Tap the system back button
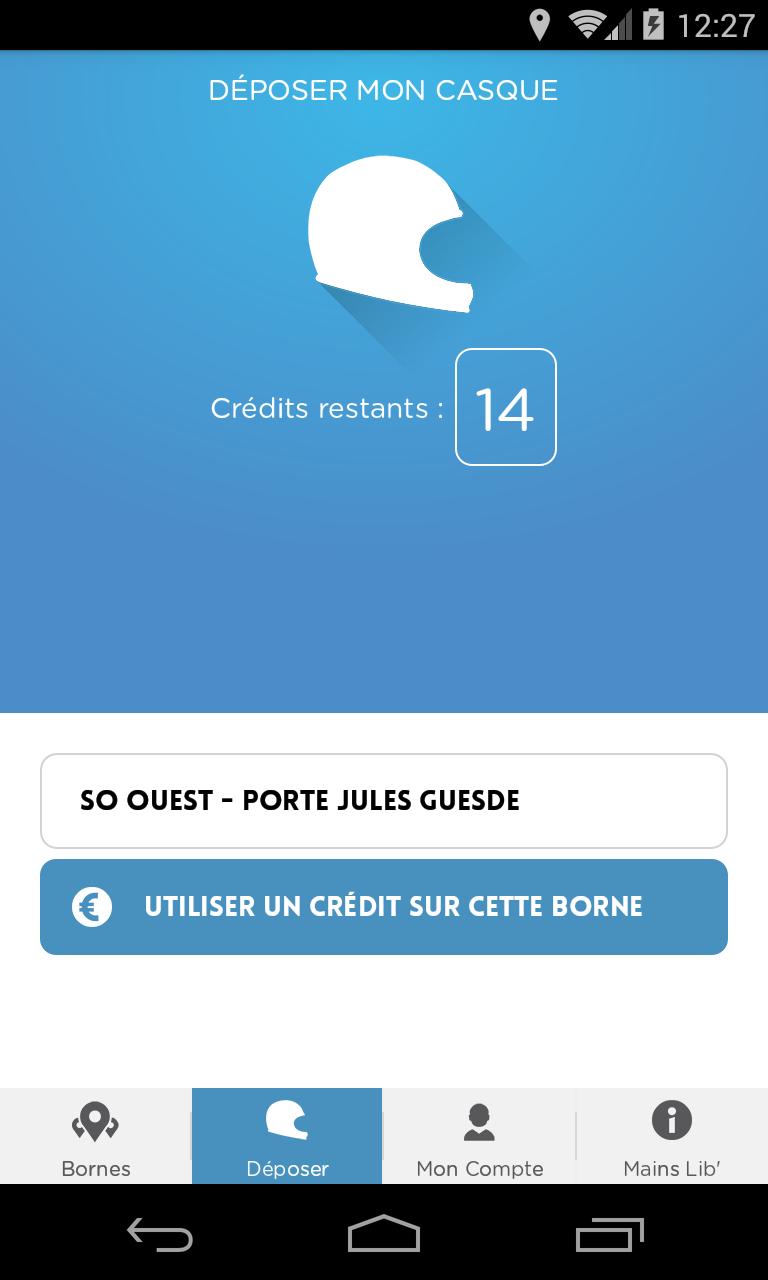 [160, 1234]
